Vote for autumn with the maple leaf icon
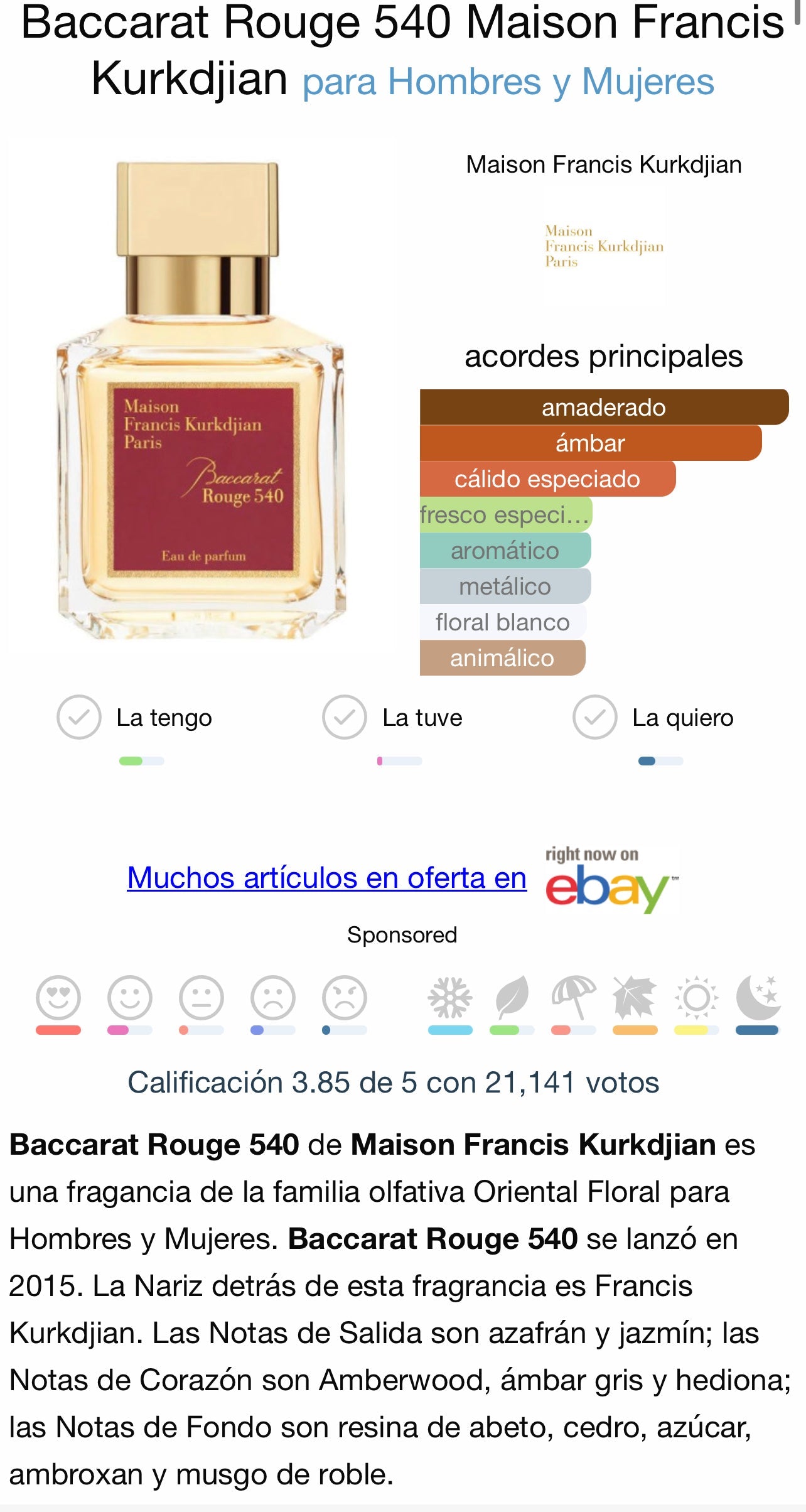The width and height of the screenshot is (806, 1512). 635,997
